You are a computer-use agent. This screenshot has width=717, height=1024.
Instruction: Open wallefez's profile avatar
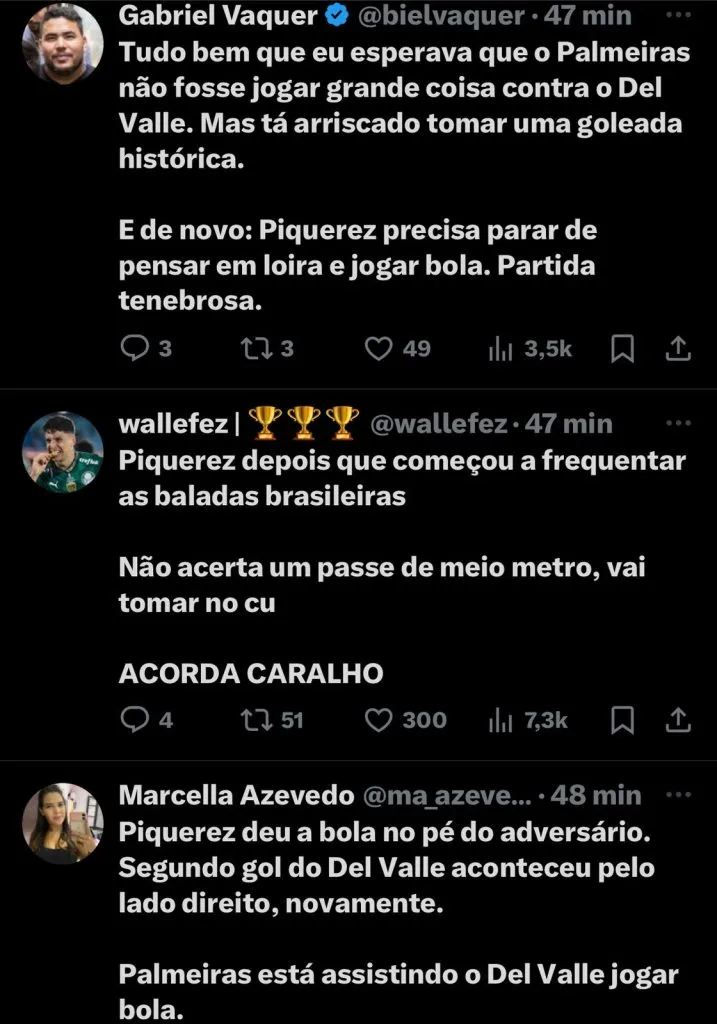(63, 452)
